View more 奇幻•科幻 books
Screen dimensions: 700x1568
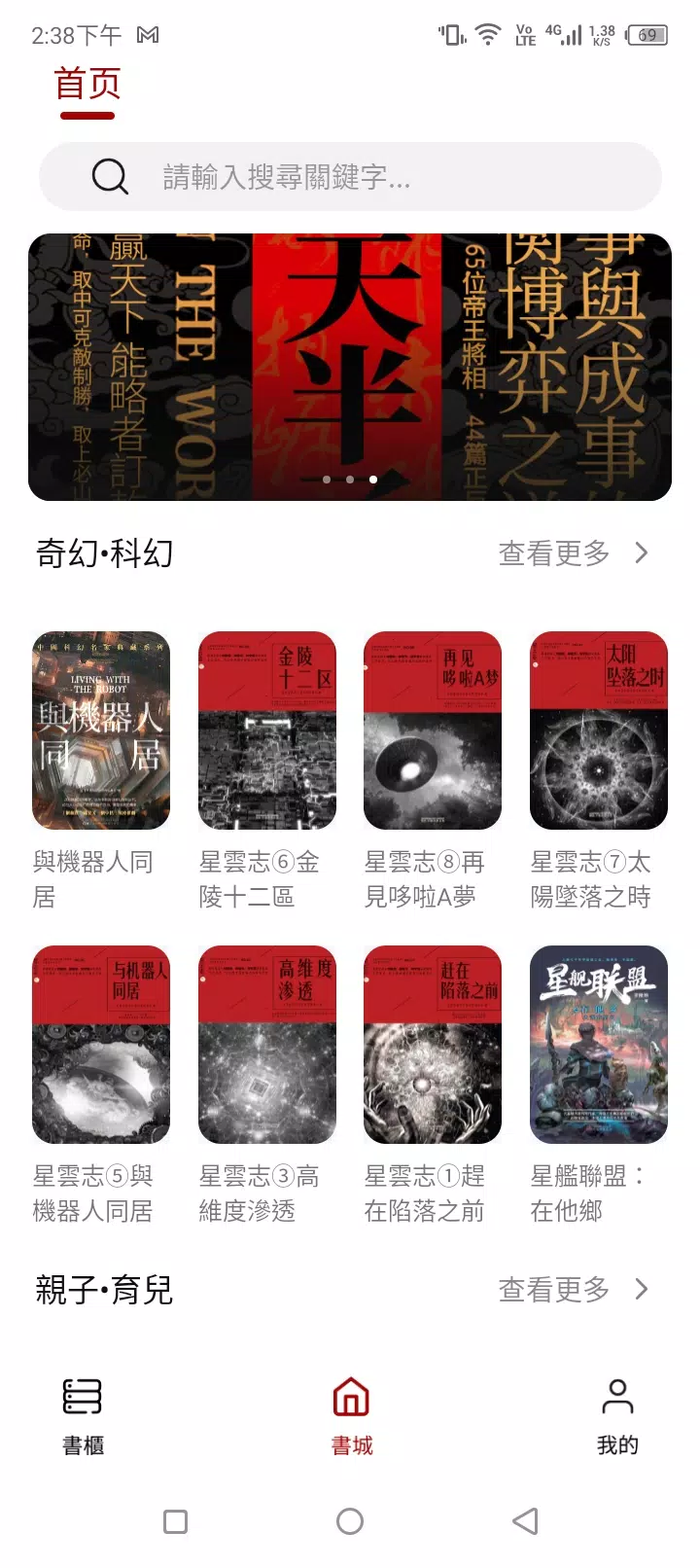[573, 553]
